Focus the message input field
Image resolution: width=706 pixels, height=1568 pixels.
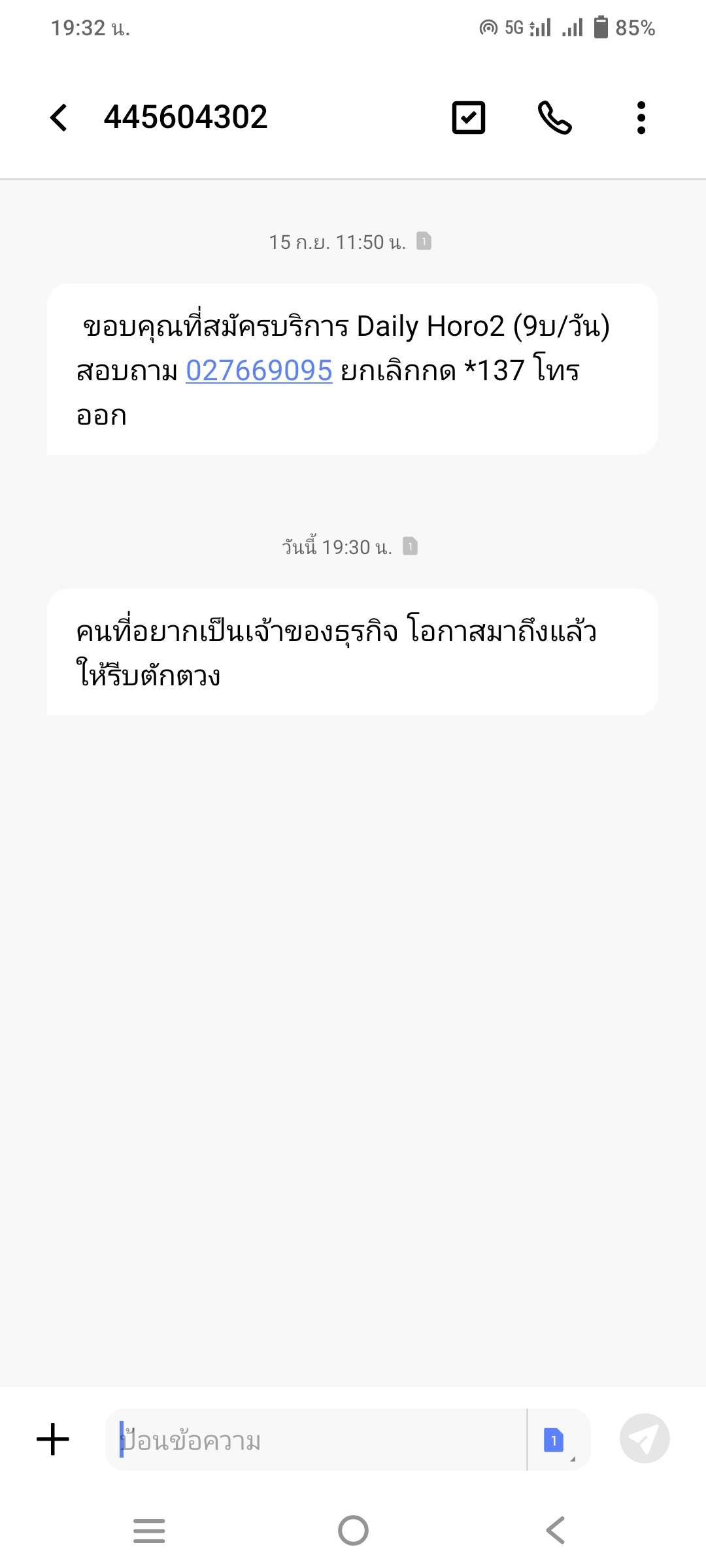coord(316,1440)
